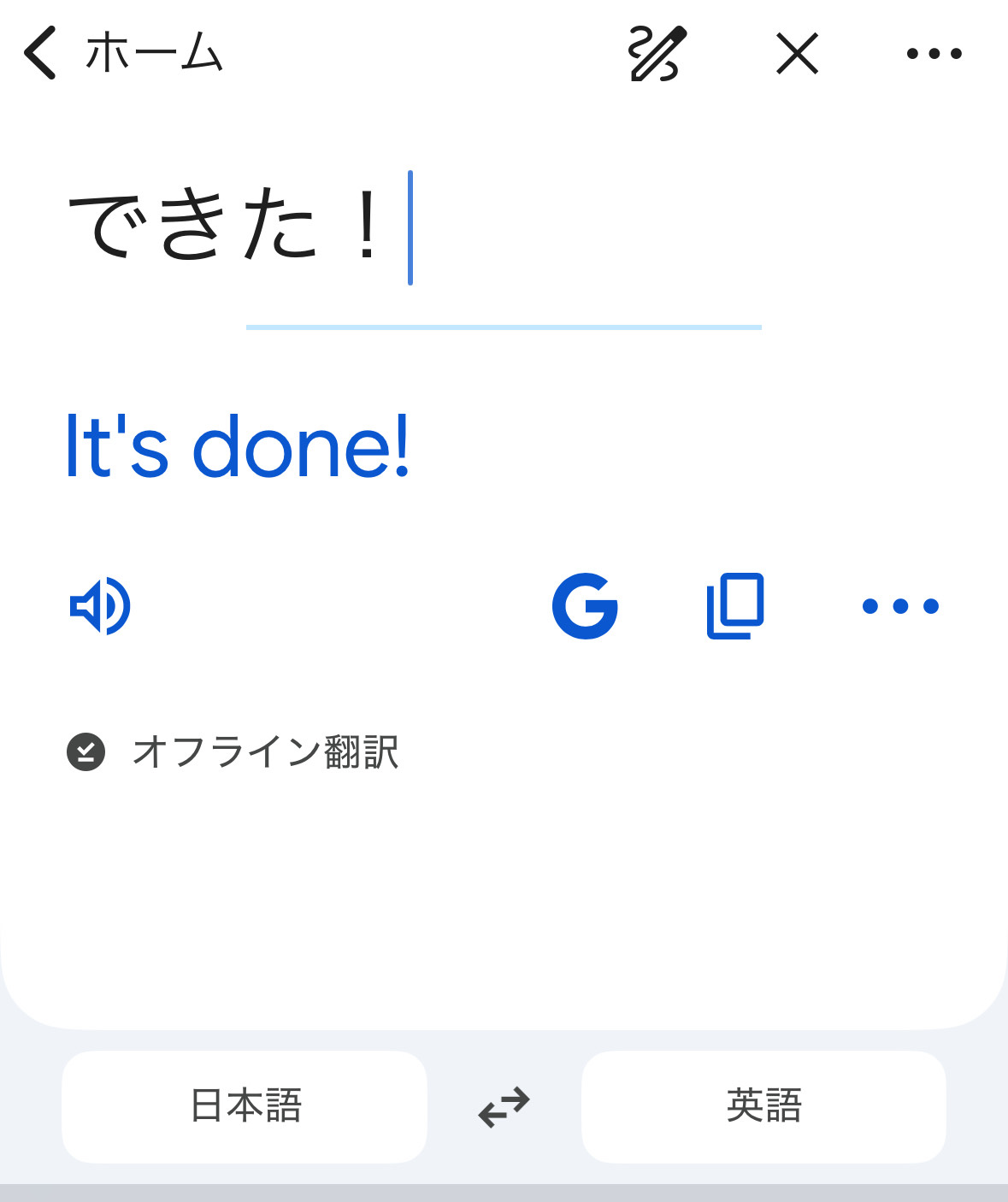Open the handwriting input pen
Viewport: 1008px width, 1202px height.
[x=657, y=53]
